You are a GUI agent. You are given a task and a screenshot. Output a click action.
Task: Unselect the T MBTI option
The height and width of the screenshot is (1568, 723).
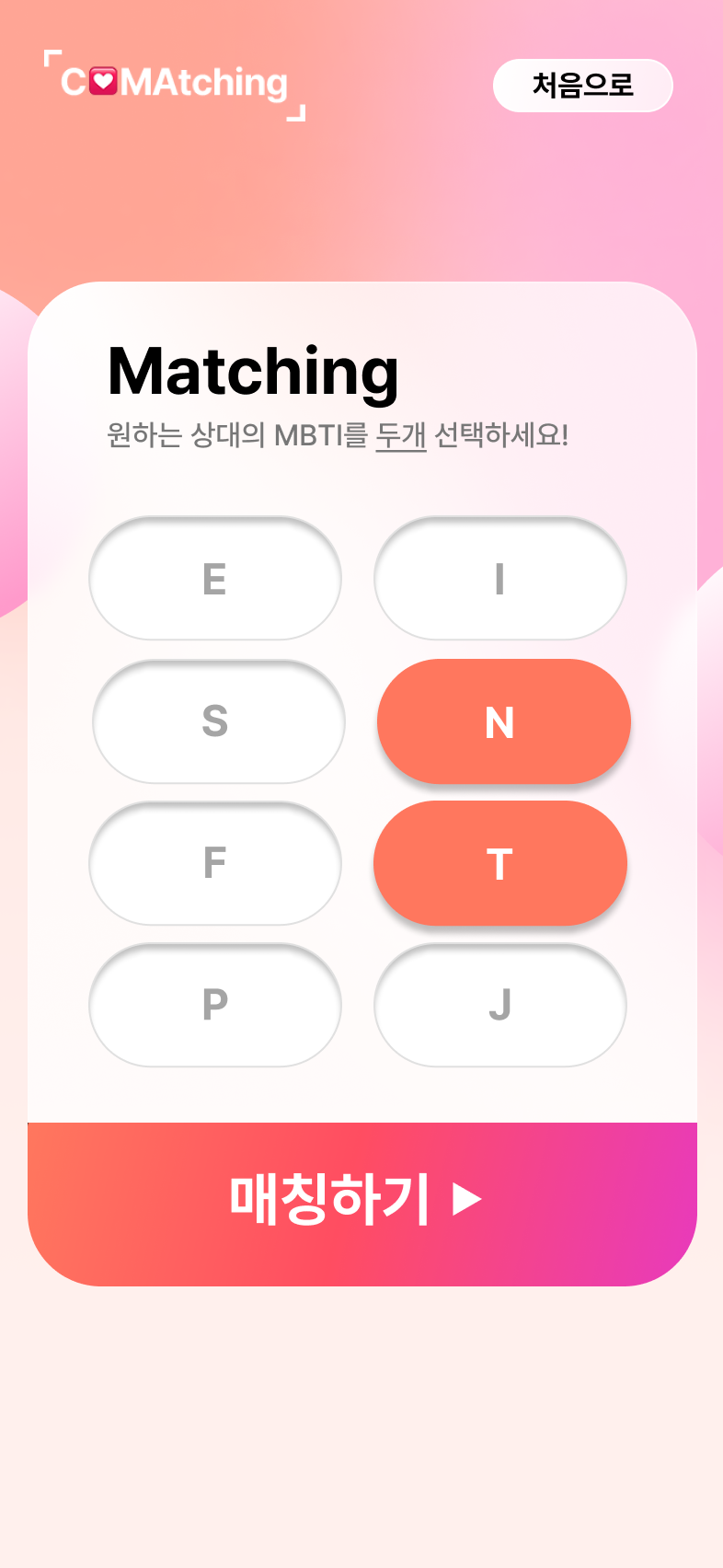[500, 864]
